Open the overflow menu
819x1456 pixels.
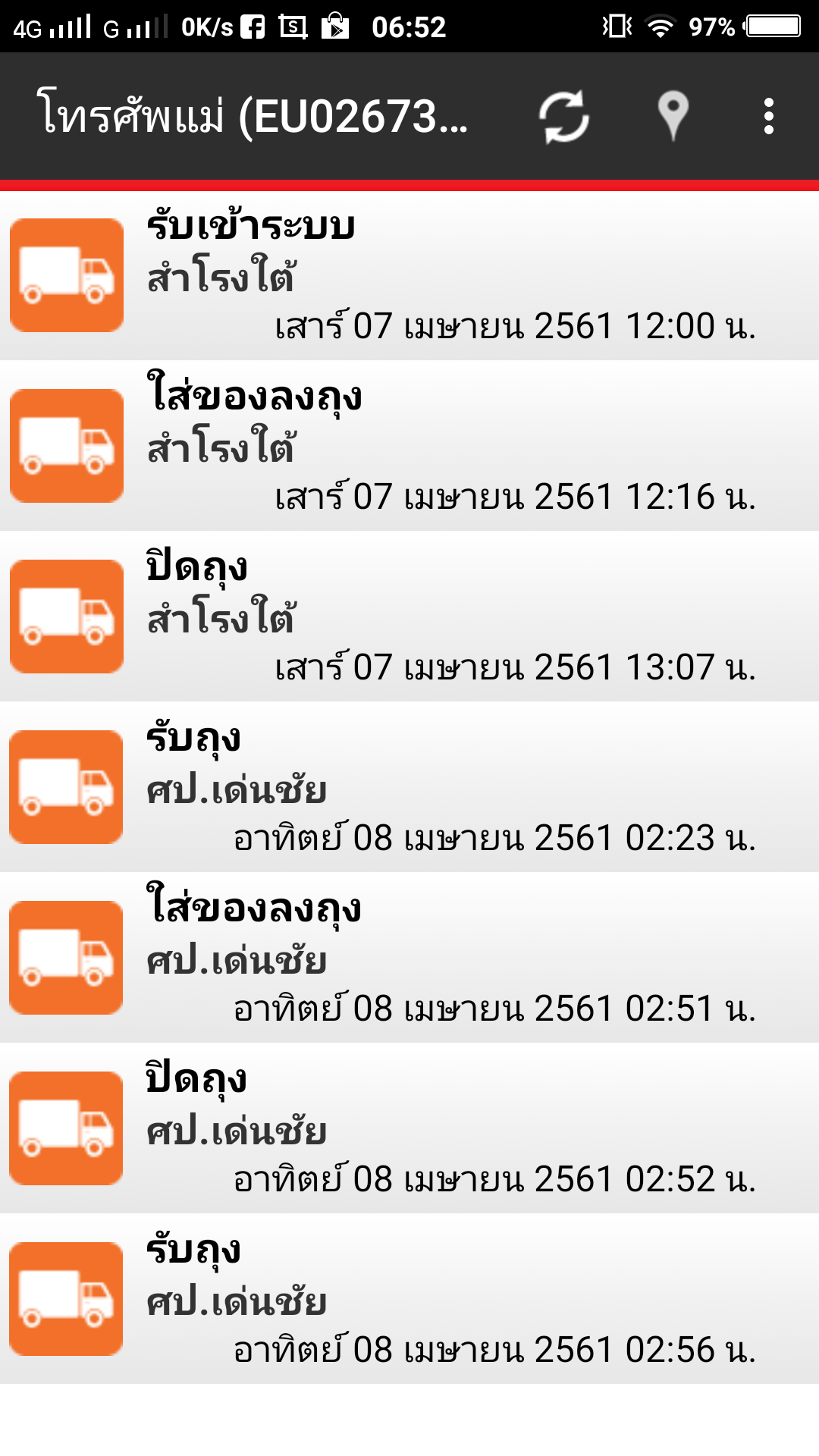[768, 117]
